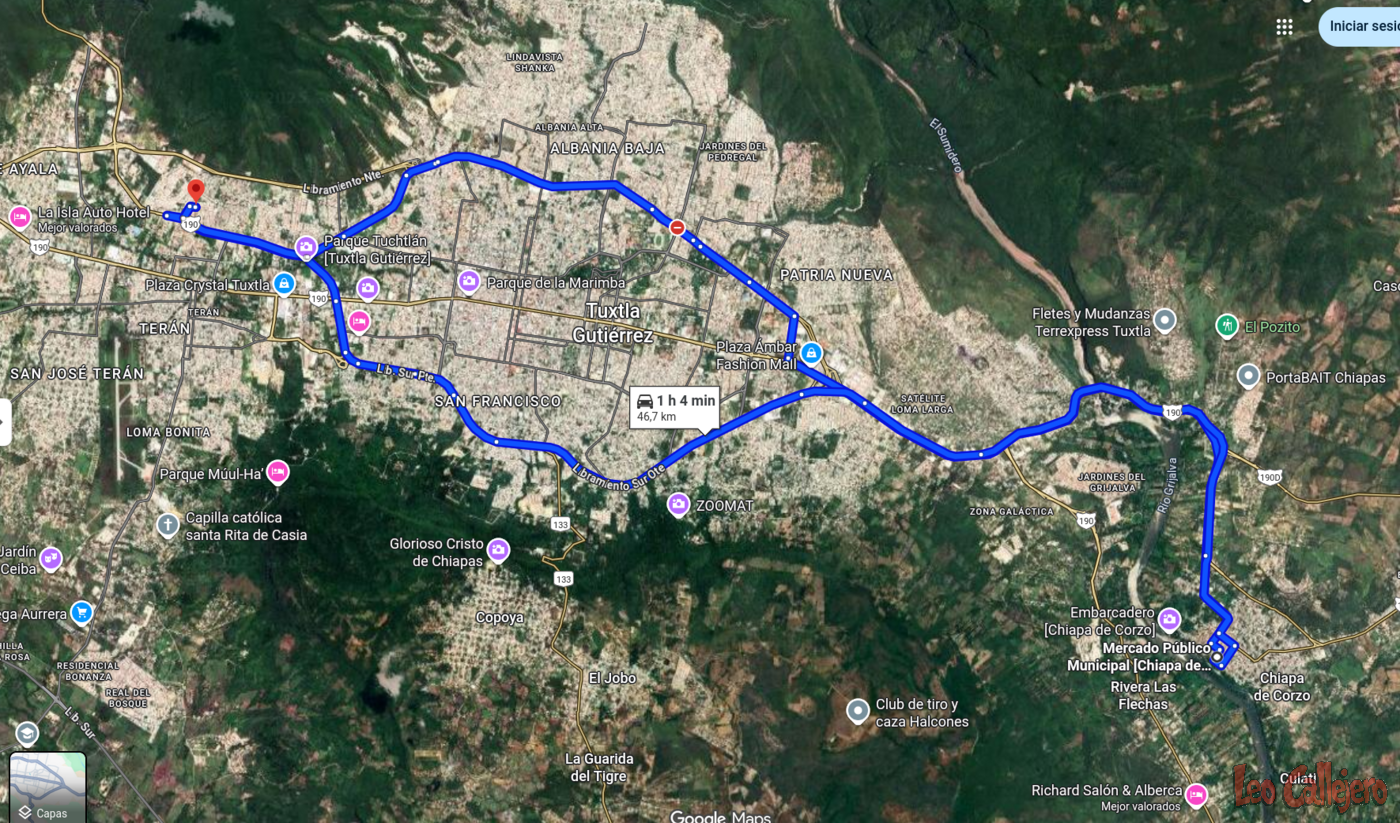This screenshot has height=823, width=1400.
Task: Select the PortaBAIT Chiapas pin
Action: 1248,376
